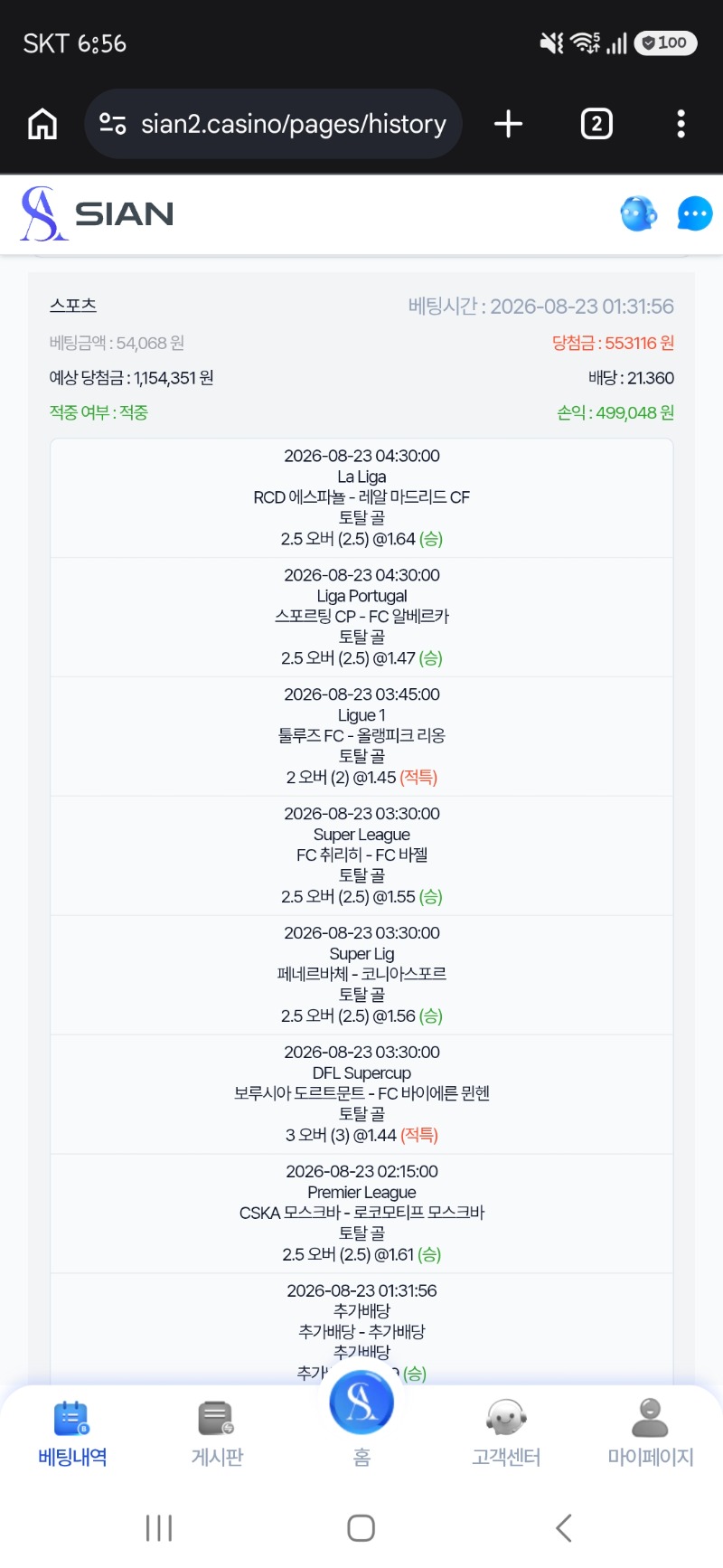Open the chat bubble messages icon
Viewport: 723px width, 1568px height.
(695, 214)
